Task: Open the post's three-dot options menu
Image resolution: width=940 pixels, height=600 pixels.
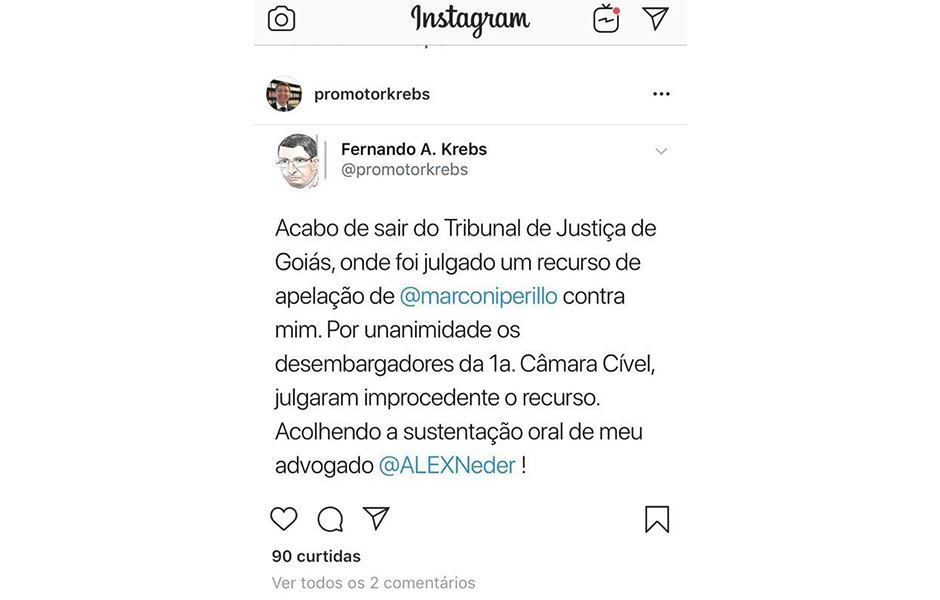Action: (661, 94)
